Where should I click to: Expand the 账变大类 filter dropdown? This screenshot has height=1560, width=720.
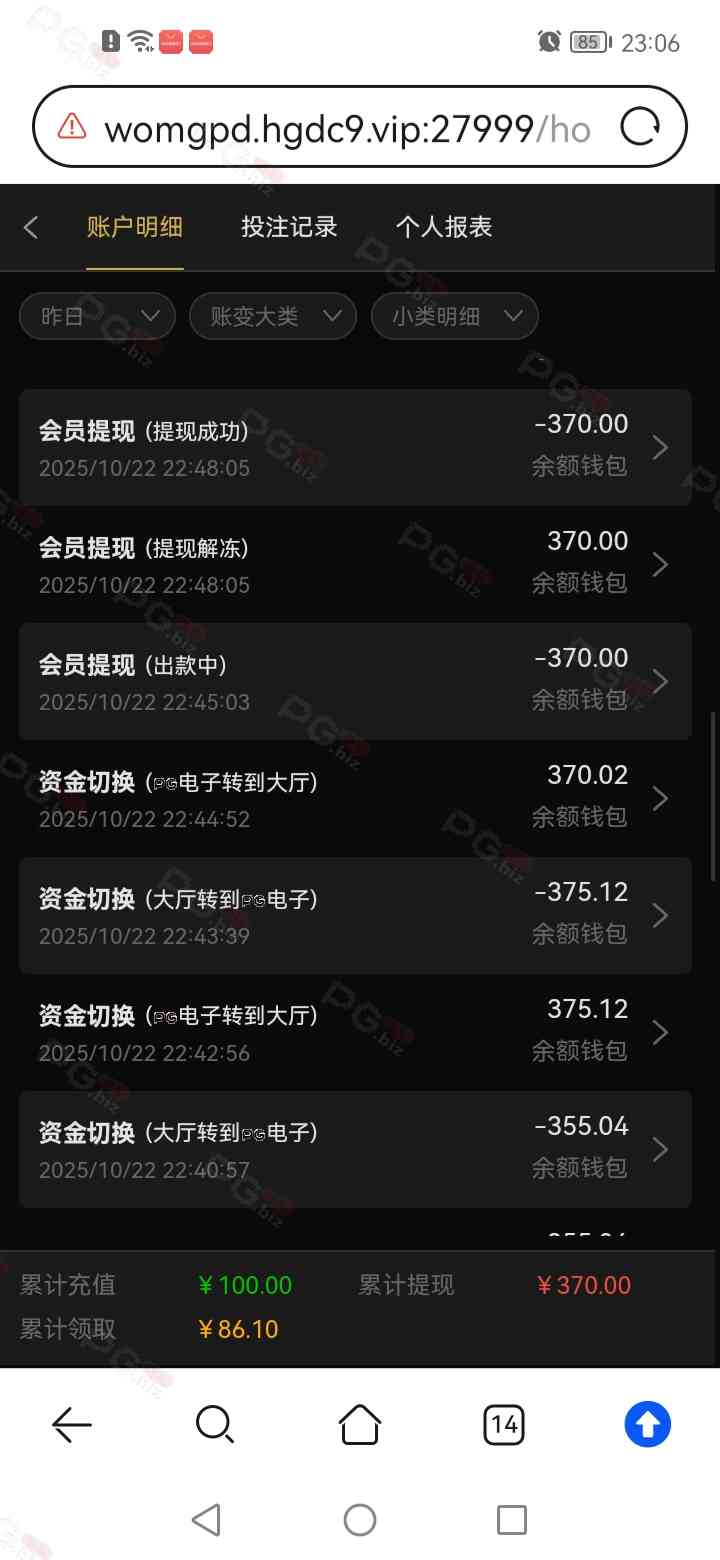[x=272, y=317]
